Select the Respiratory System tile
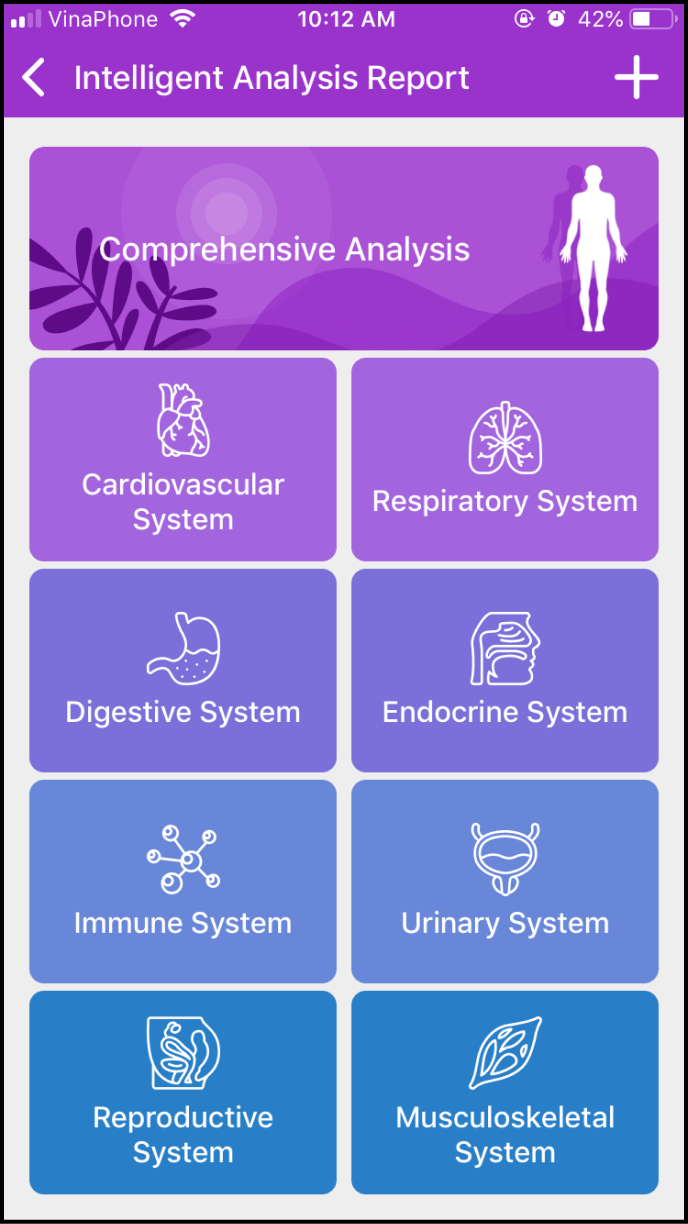Image resolution: width=688 pixels, height=1224 pixels. [505, 460]
